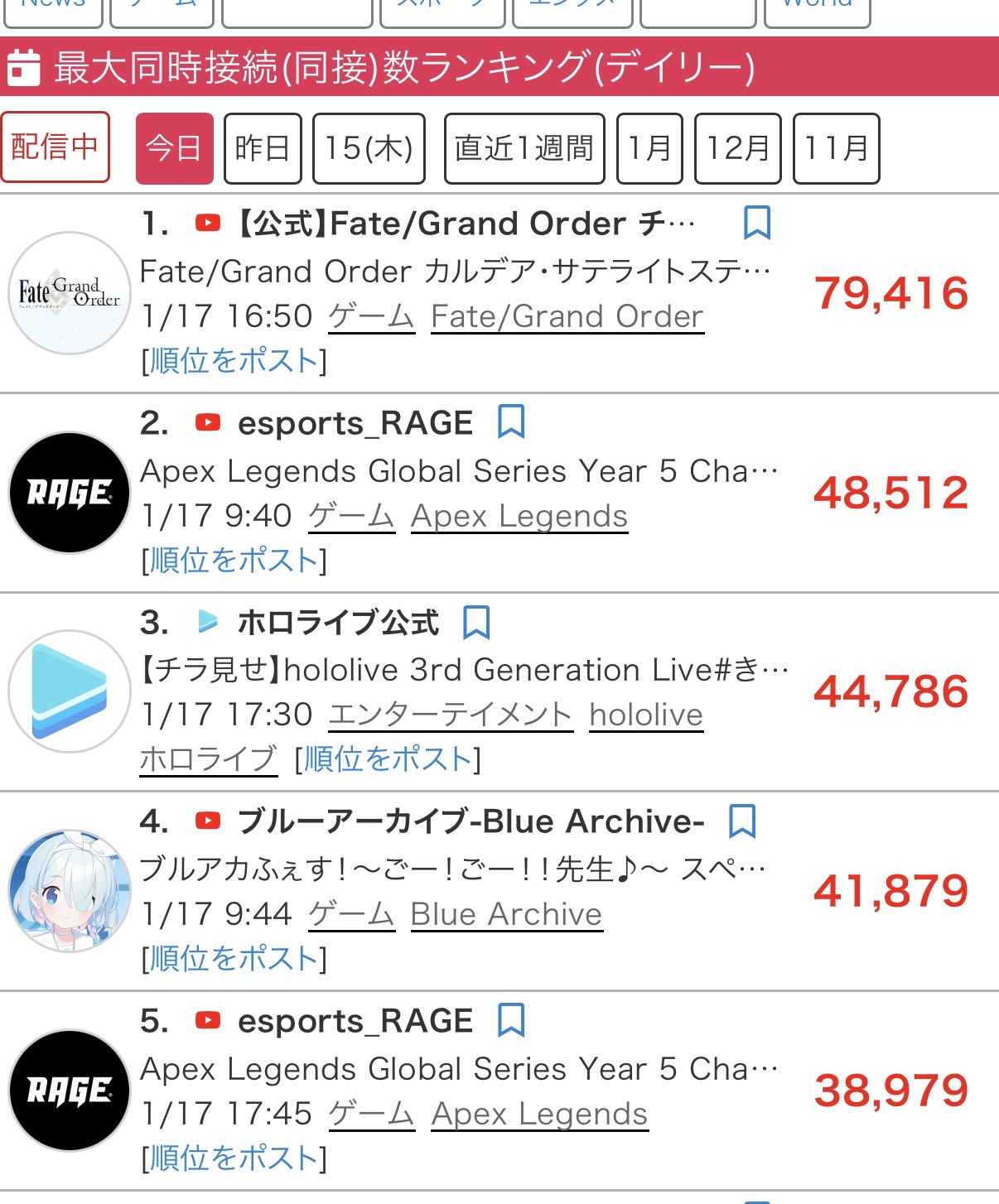Tap 順位をポスト for Fate/Grand Order stream
The height and width of the screenshot is (1204, 999).
point(234,361)
